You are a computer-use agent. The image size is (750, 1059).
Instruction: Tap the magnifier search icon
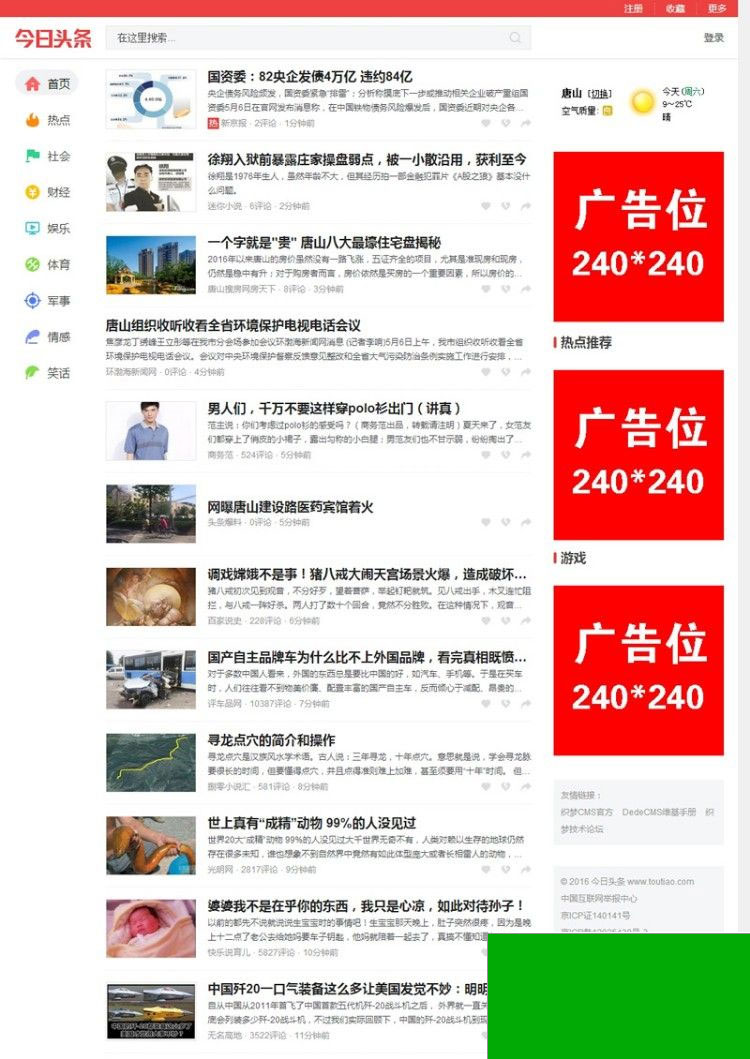pyautogui.click(x=515, y=38)
